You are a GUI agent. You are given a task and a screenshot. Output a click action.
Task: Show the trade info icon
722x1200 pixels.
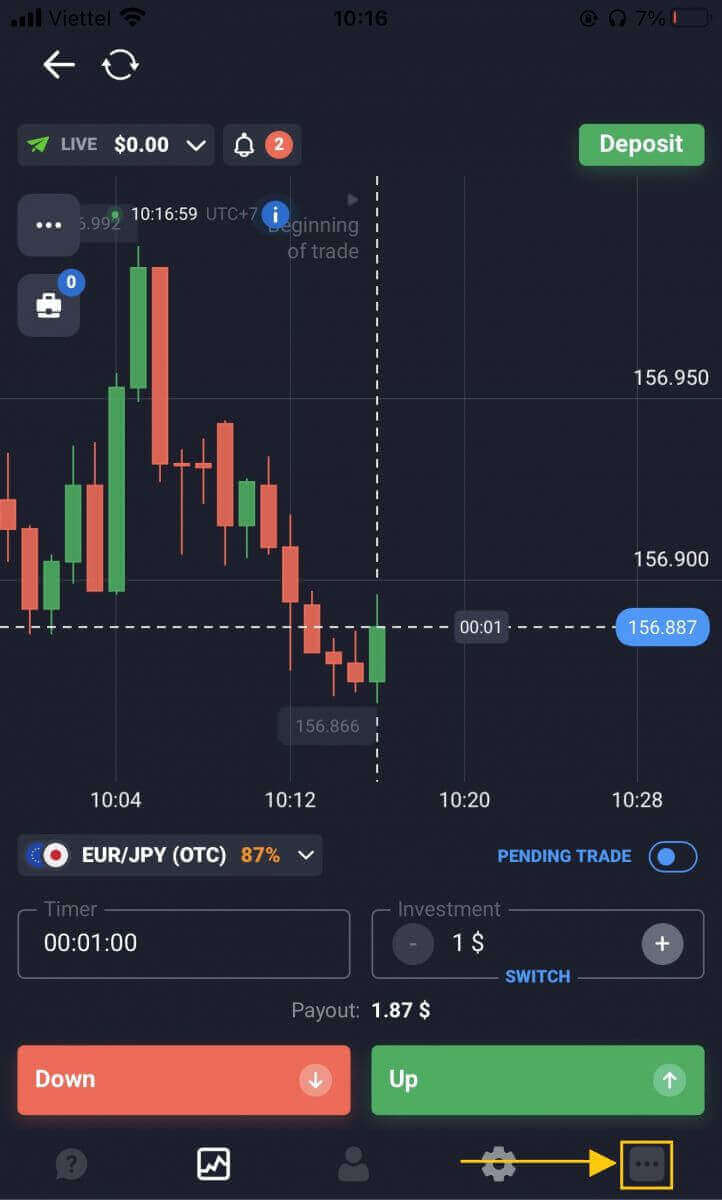pos(275,214)
